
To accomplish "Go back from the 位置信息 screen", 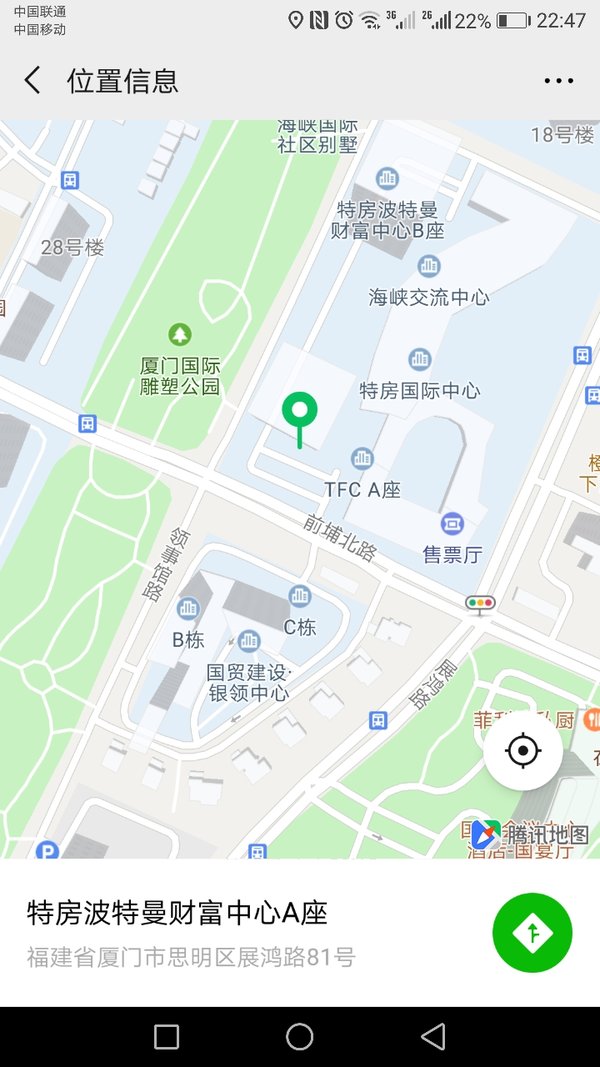I will point(33,80).
